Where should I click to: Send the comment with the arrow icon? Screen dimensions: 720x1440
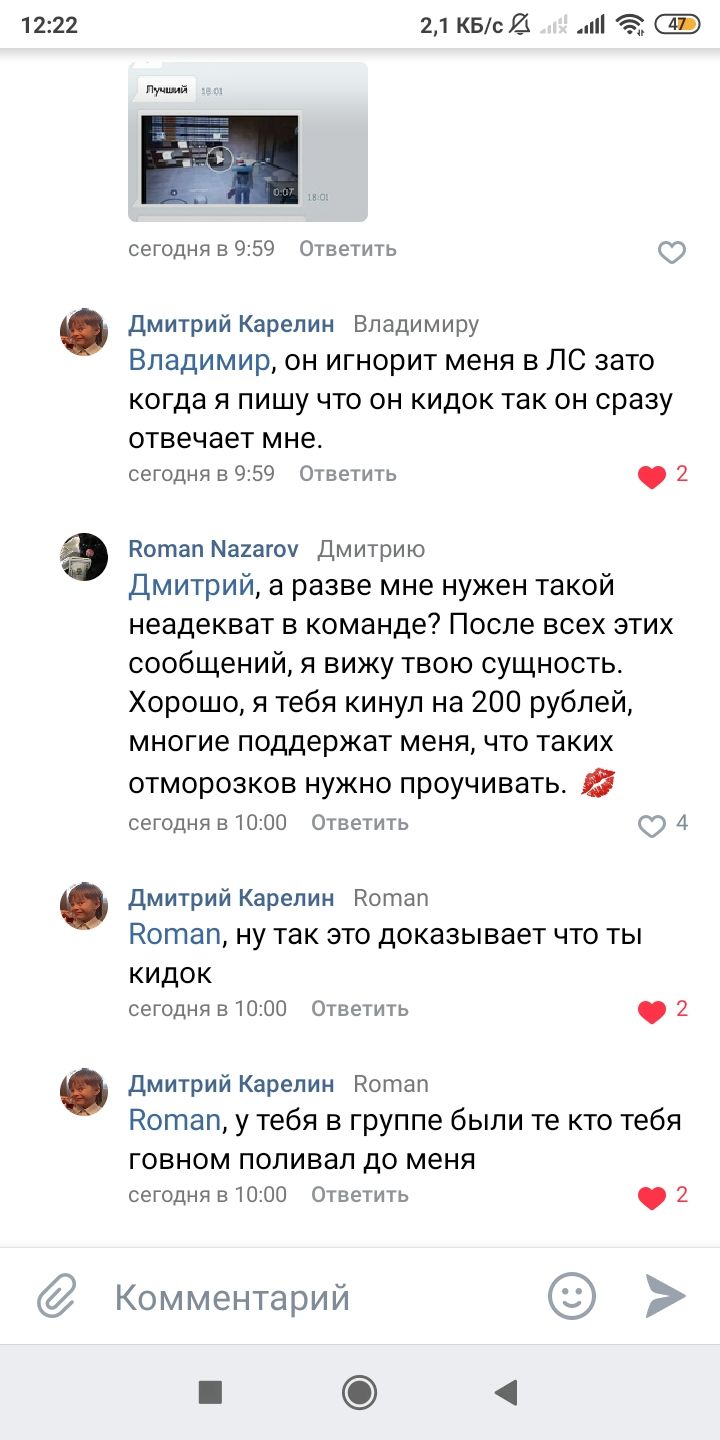pos(664,1297)
